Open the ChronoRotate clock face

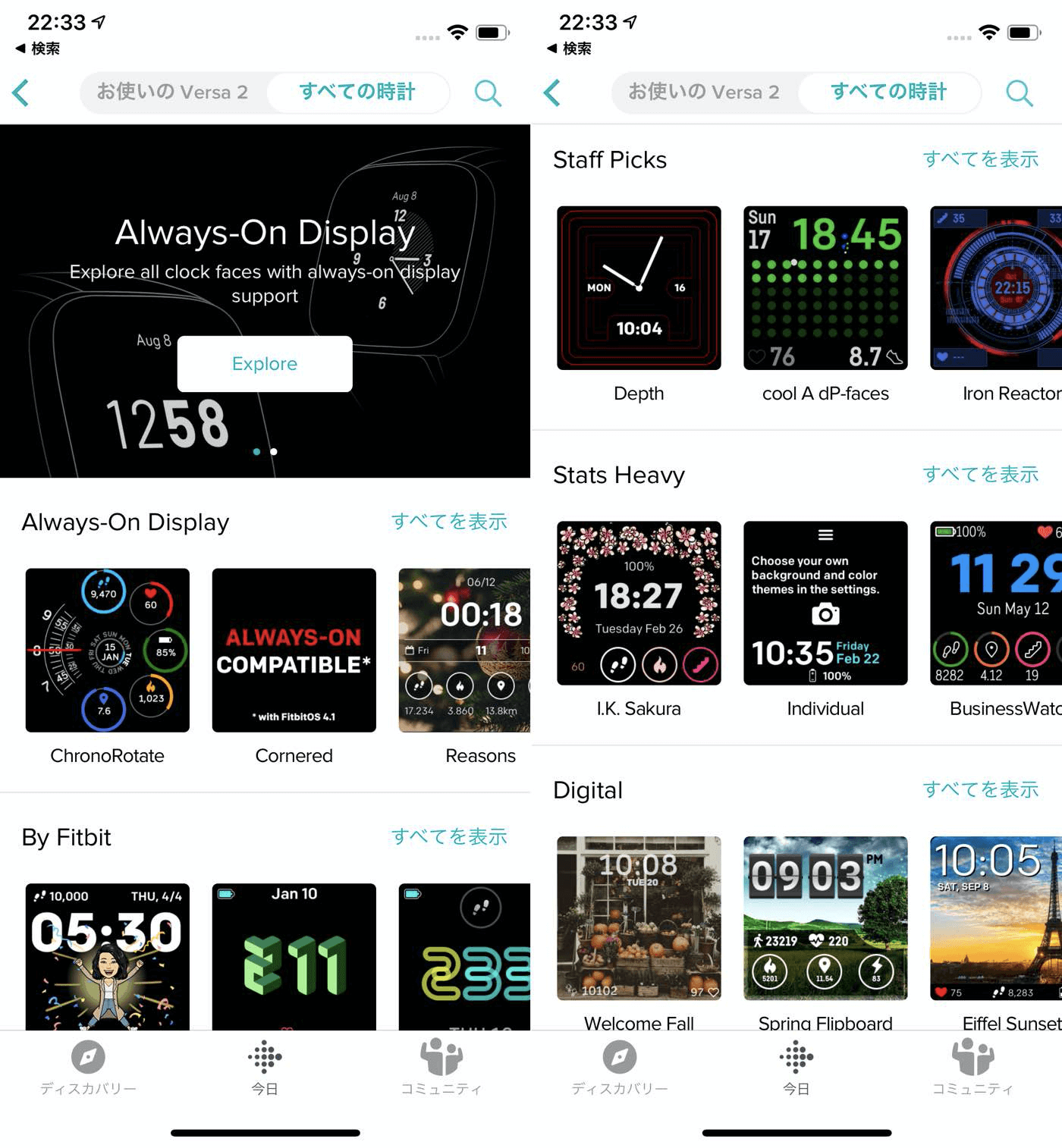pos(108,651)
